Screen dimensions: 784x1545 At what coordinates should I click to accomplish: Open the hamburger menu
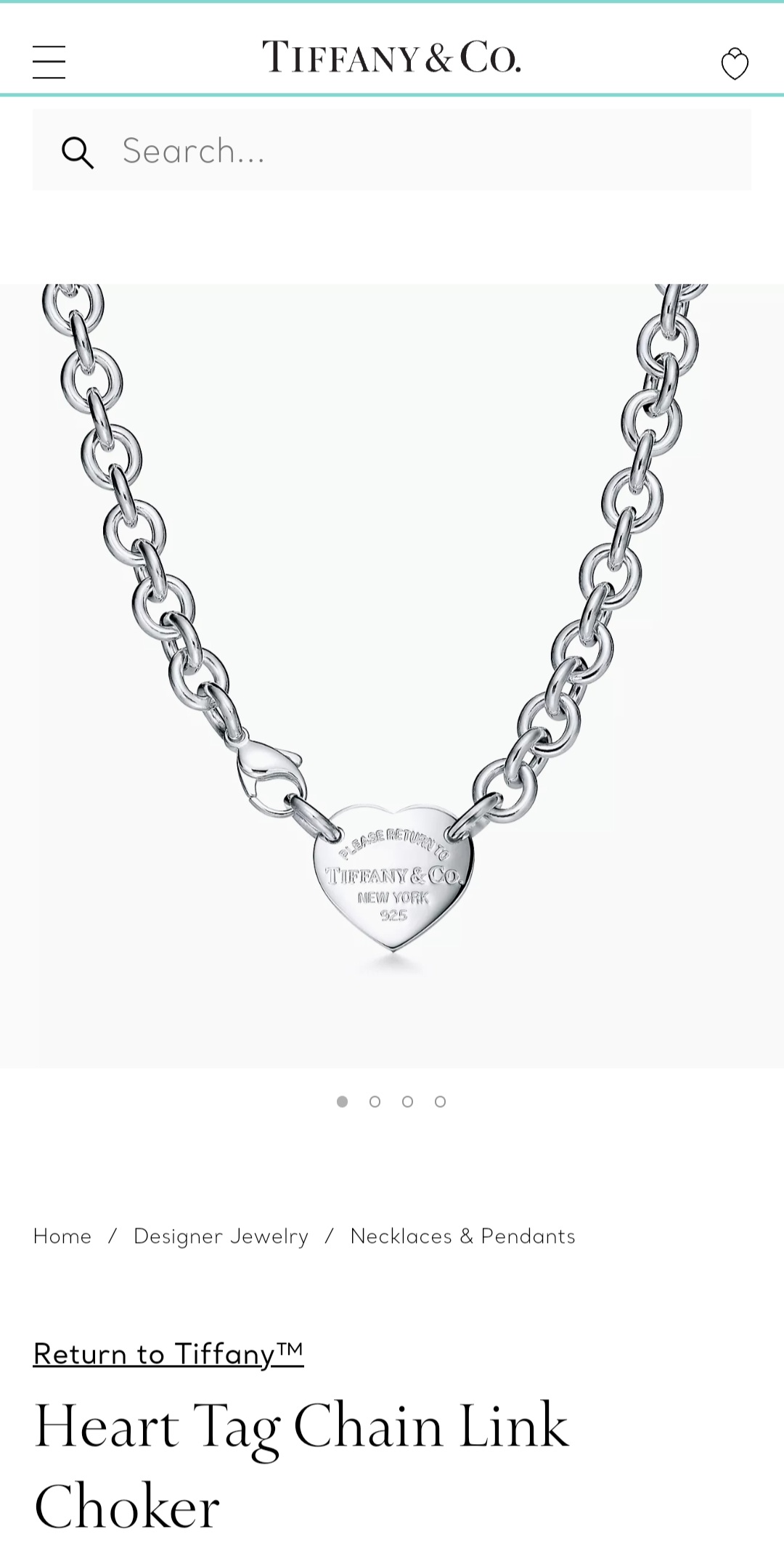pyautogui.click(x=49, y=62)
